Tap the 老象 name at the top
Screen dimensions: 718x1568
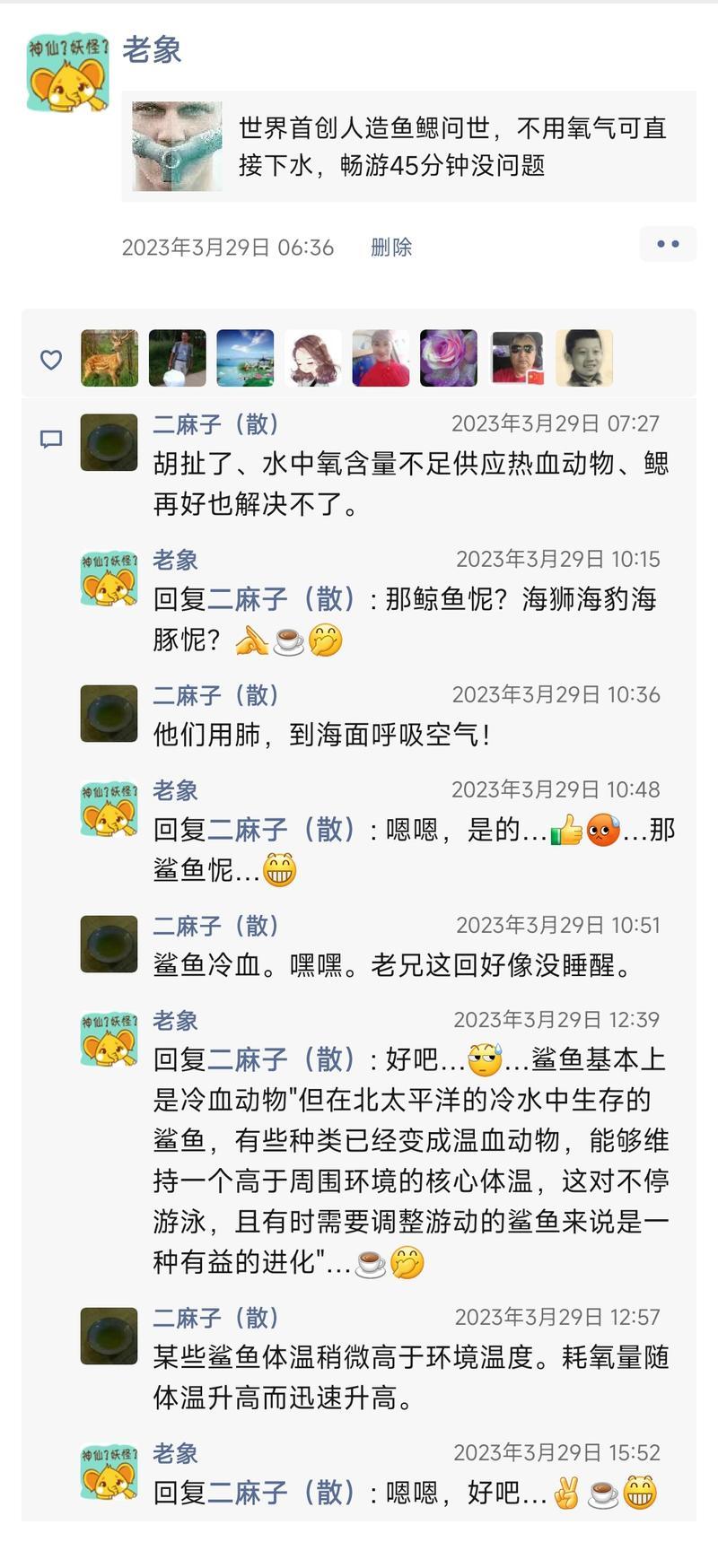tap(153, 49)
